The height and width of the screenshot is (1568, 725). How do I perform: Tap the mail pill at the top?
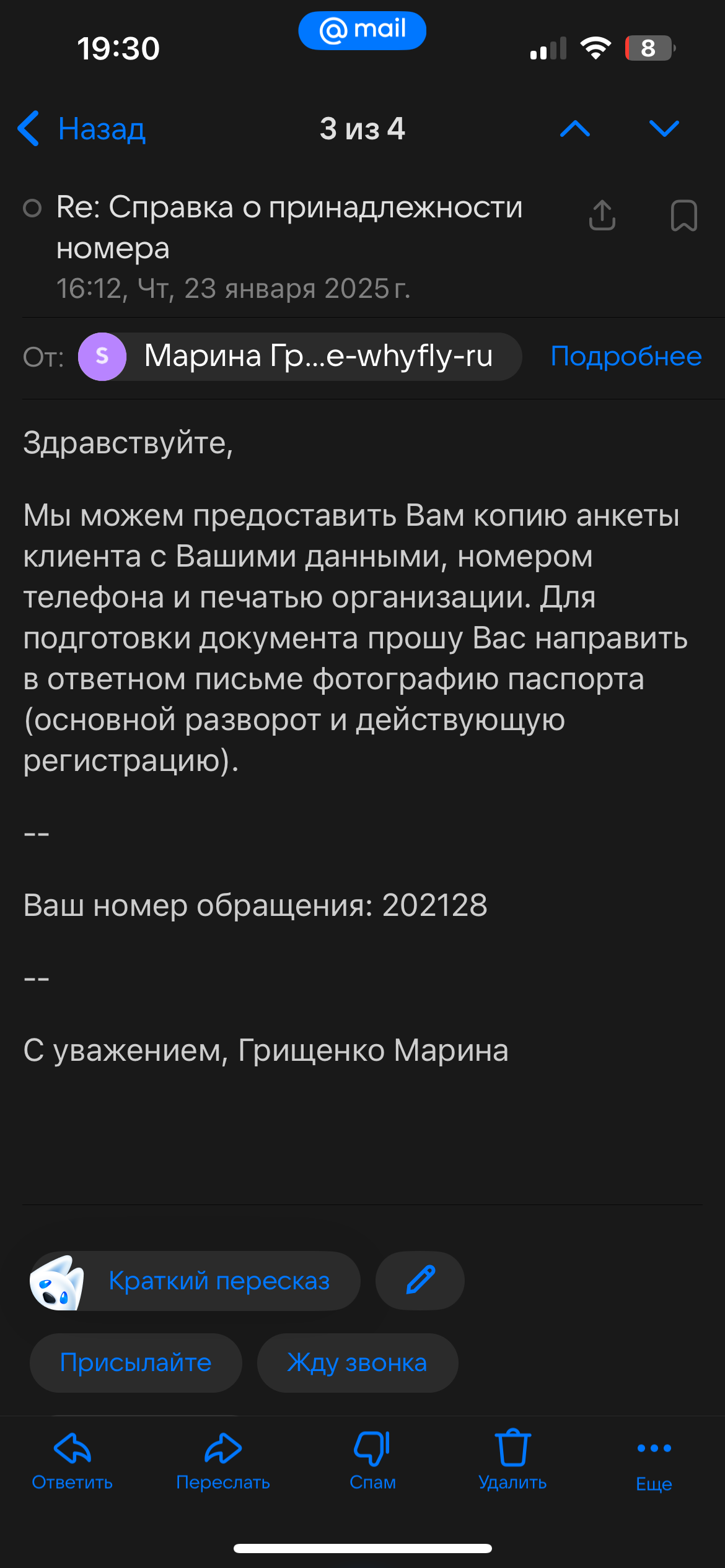coord(362,30)
